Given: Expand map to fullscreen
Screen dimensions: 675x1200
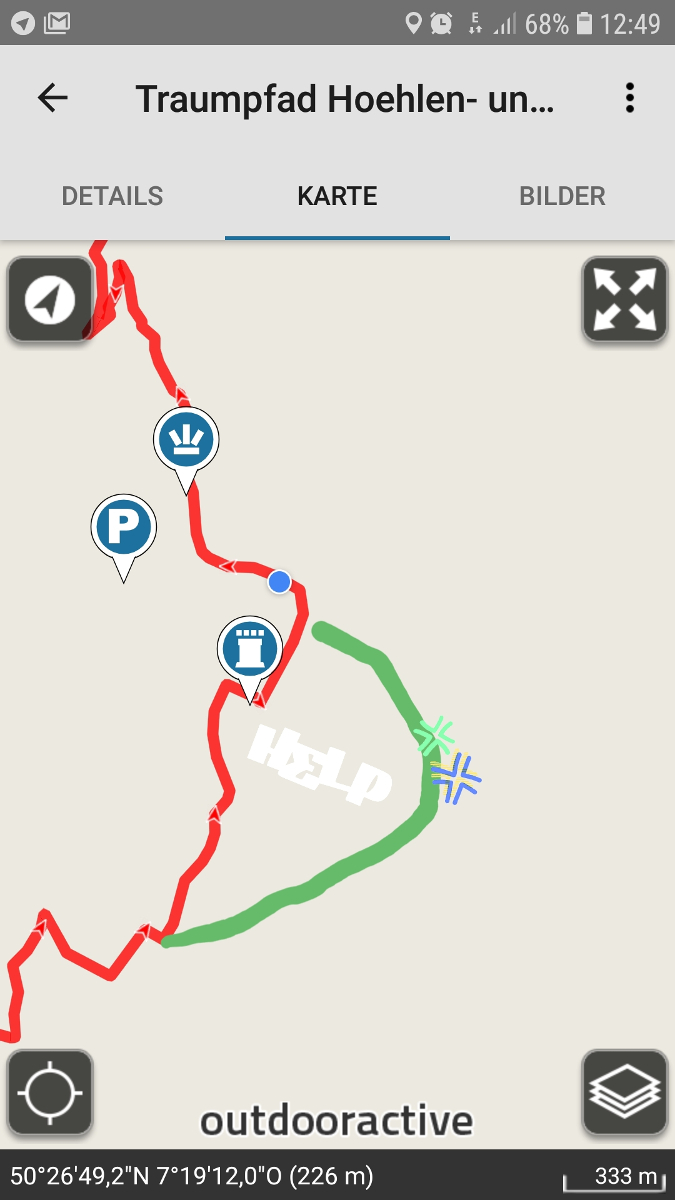Looking at the screenshot, I should (x=624, y=299).
